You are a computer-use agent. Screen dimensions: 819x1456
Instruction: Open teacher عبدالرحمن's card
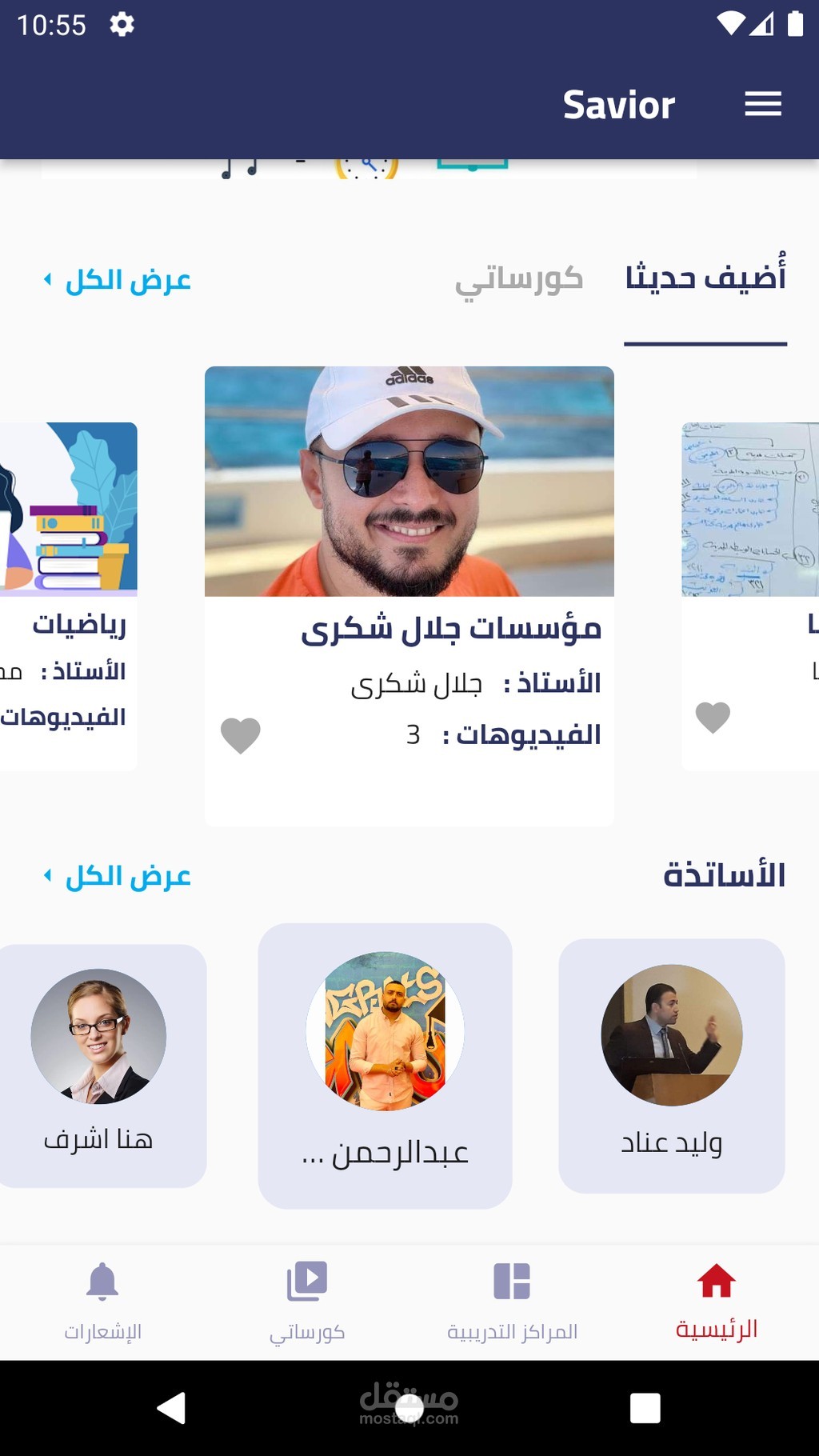385,1064
